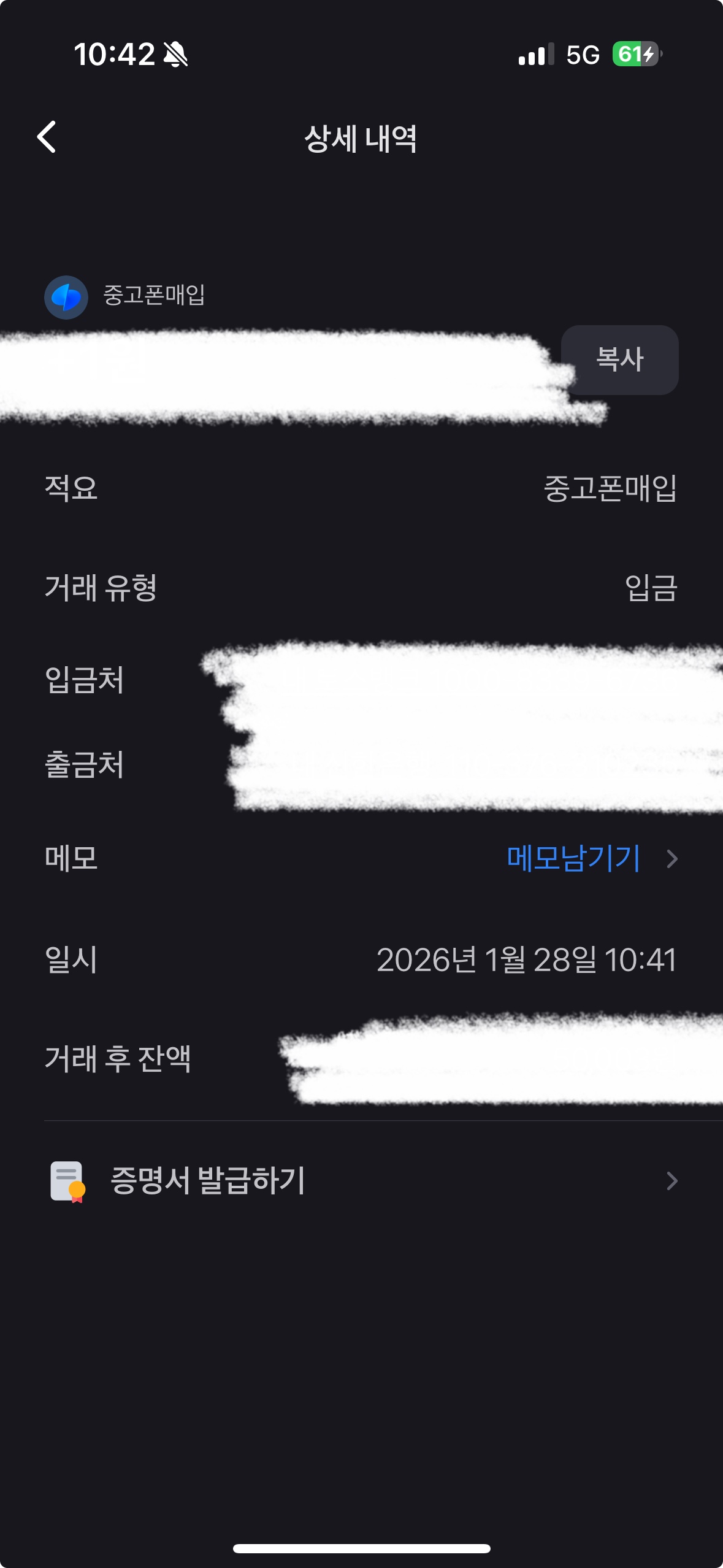Open 증명서 발급하기
723x1568 pixels.
[x=362, y=1180]
